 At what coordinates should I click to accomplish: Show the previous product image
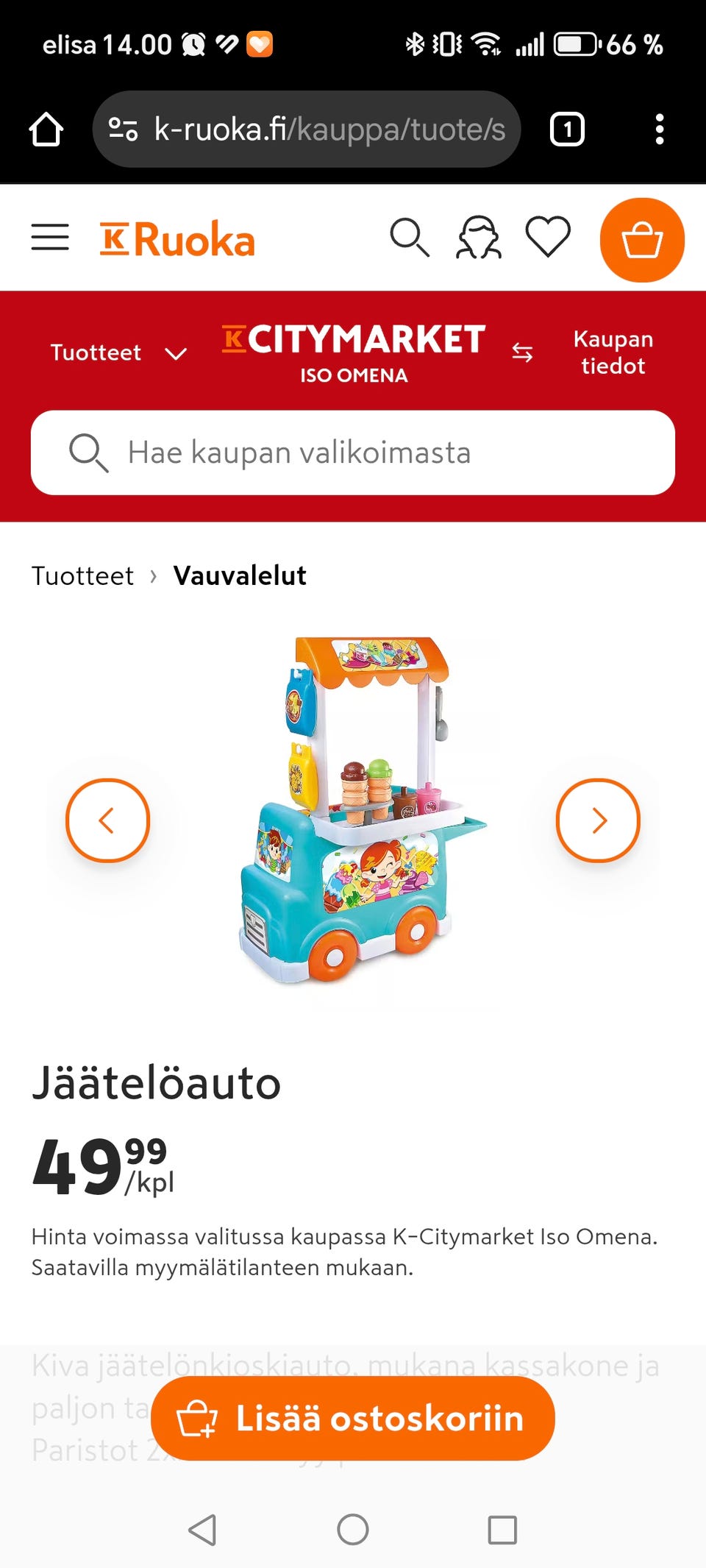pos(107,820)
